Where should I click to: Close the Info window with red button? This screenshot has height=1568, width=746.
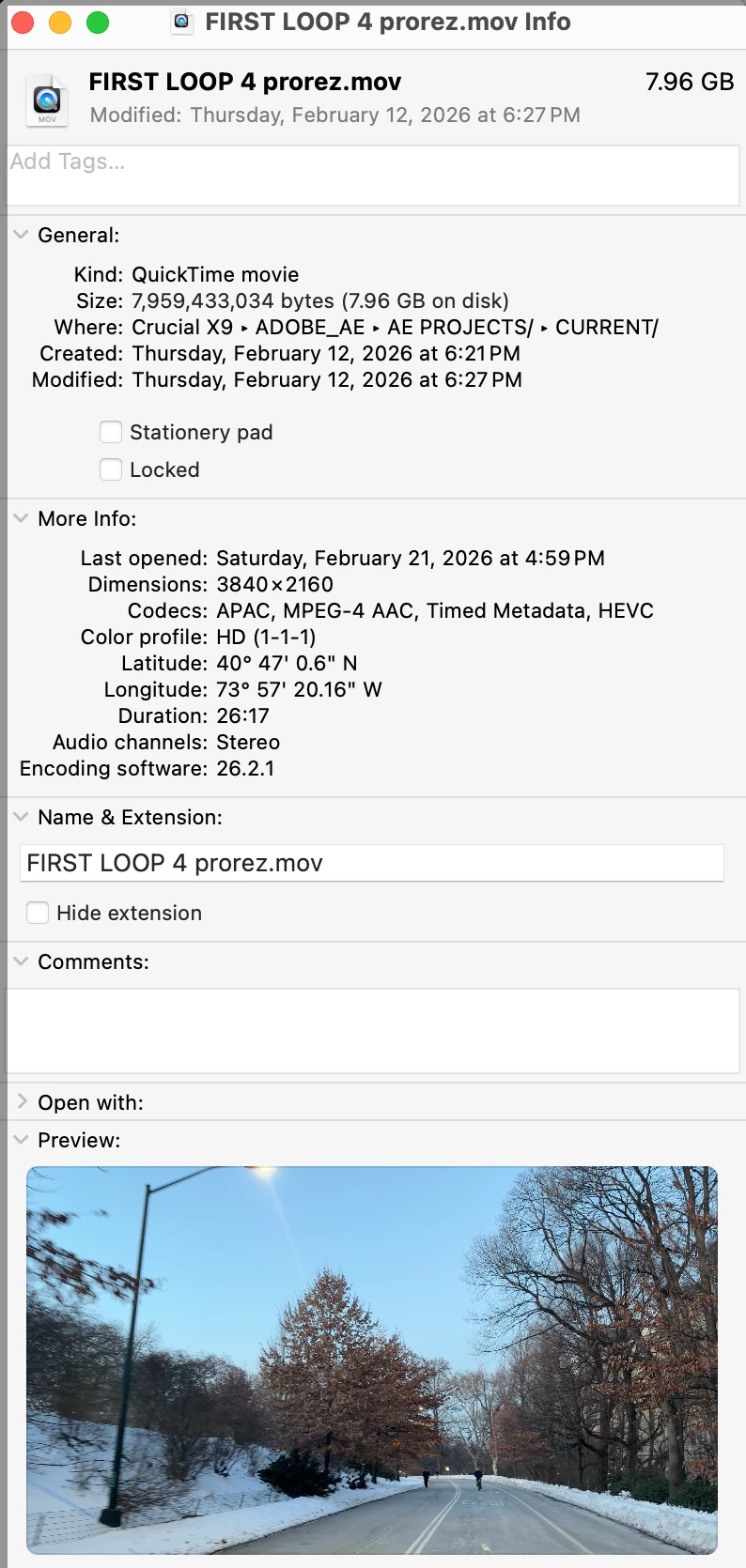tap(23, 23)
